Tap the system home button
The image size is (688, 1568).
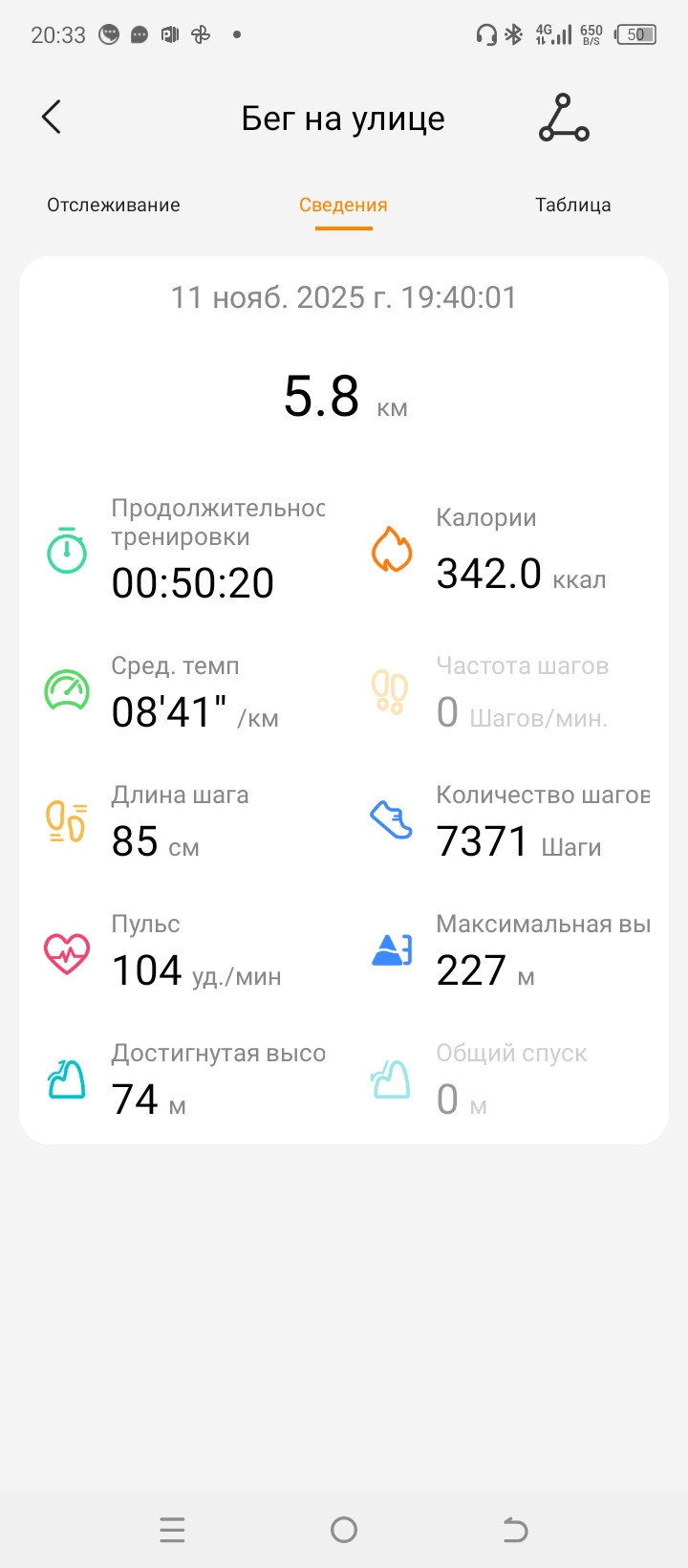point(344,1530)
